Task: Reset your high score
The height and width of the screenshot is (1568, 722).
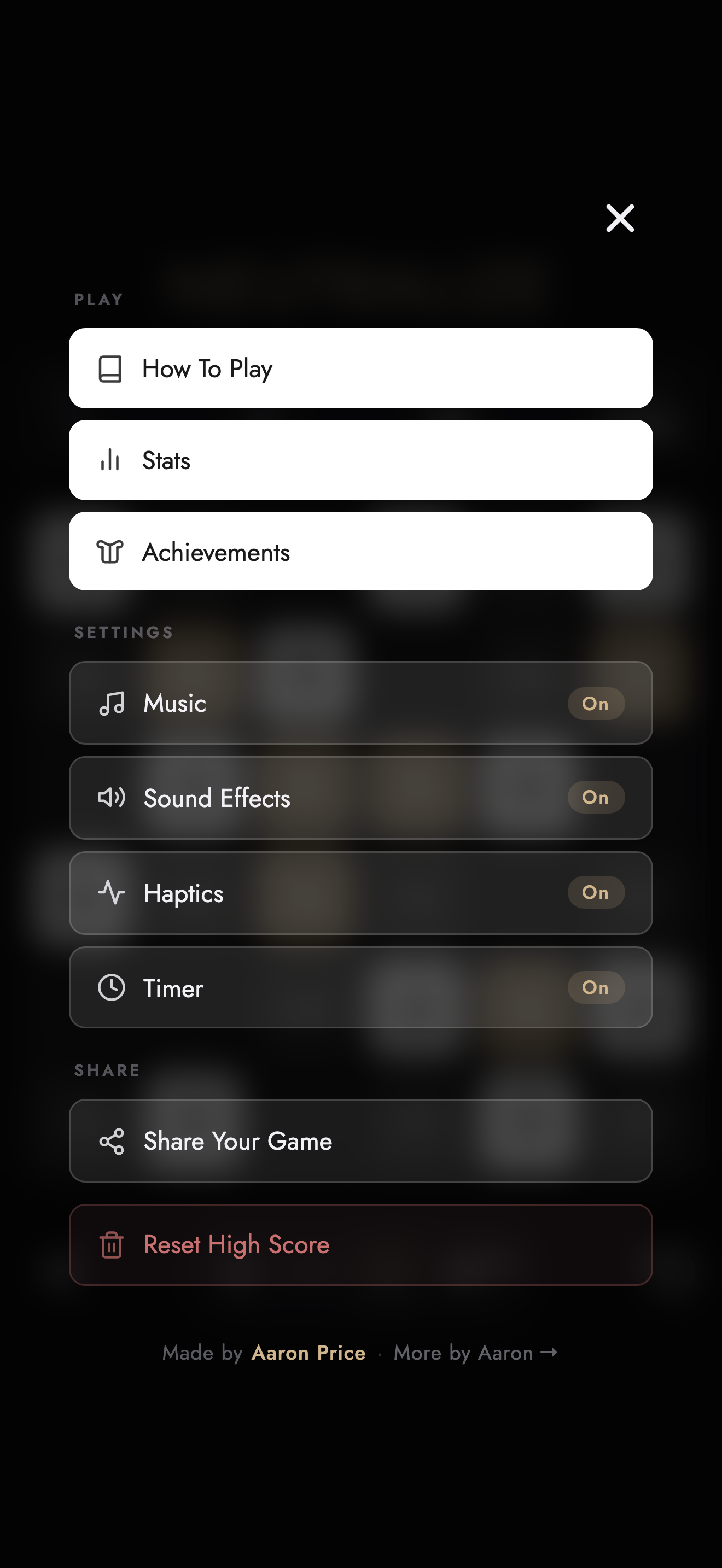Action: 361,1245
